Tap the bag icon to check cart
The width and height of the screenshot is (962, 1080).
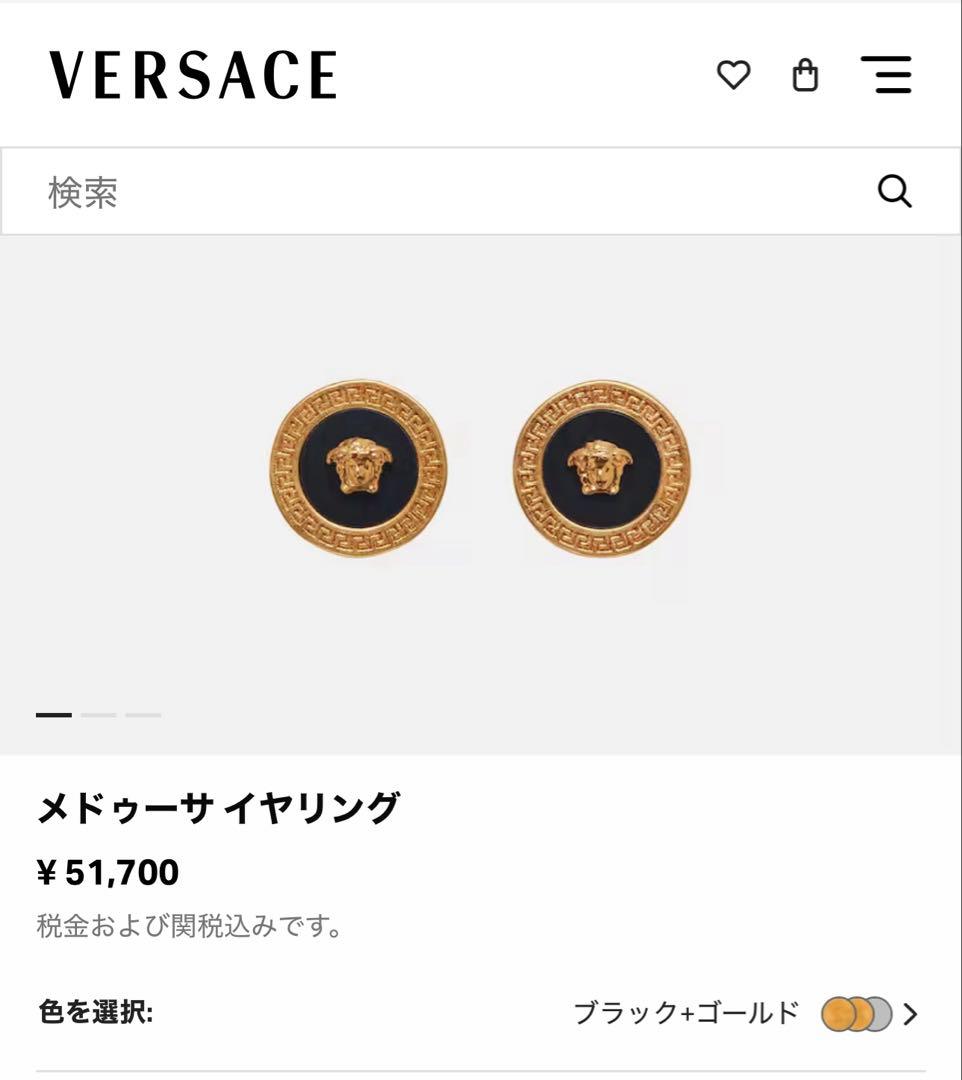pos(806,76)
